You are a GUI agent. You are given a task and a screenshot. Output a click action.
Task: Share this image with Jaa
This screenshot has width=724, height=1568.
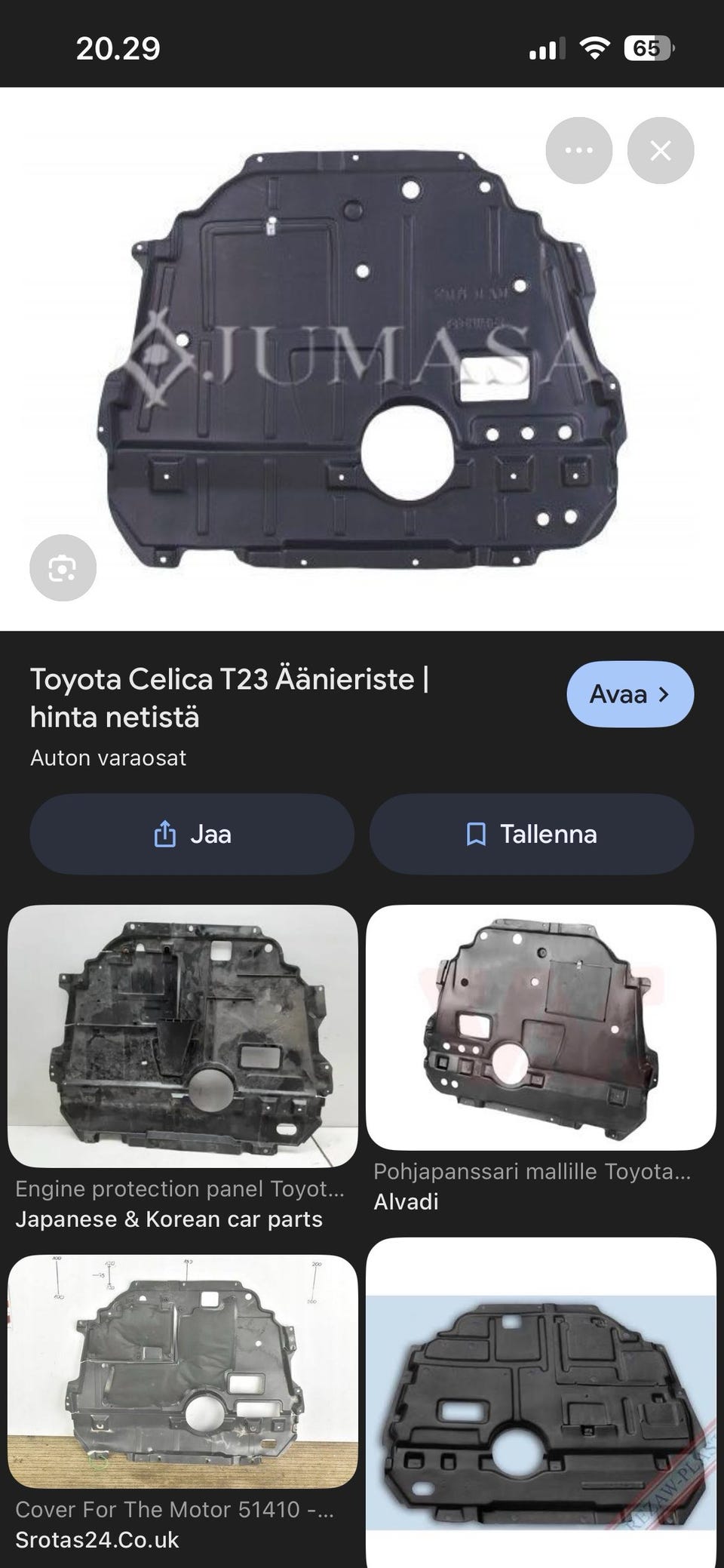click(x=192, y=834)
